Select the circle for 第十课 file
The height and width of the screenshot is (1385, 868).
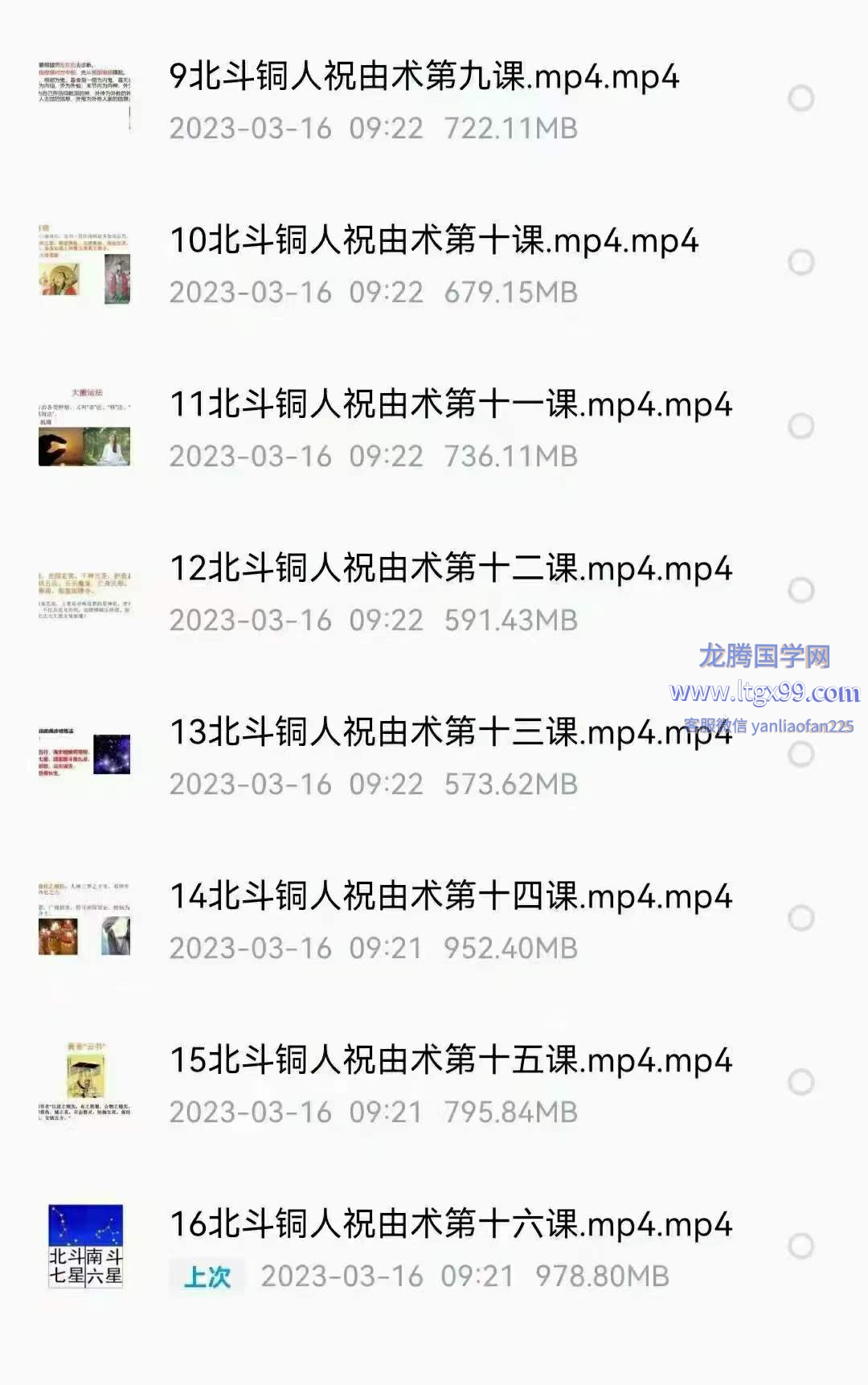[800, 263]
